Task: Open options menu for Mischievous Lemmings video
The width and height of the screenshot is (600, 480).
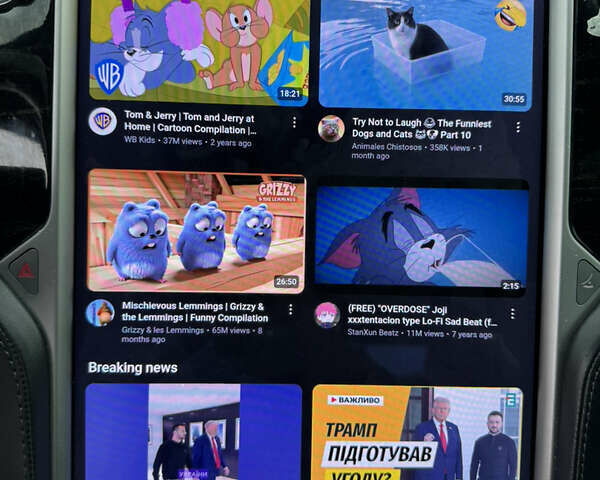Action: click(290, 309)
